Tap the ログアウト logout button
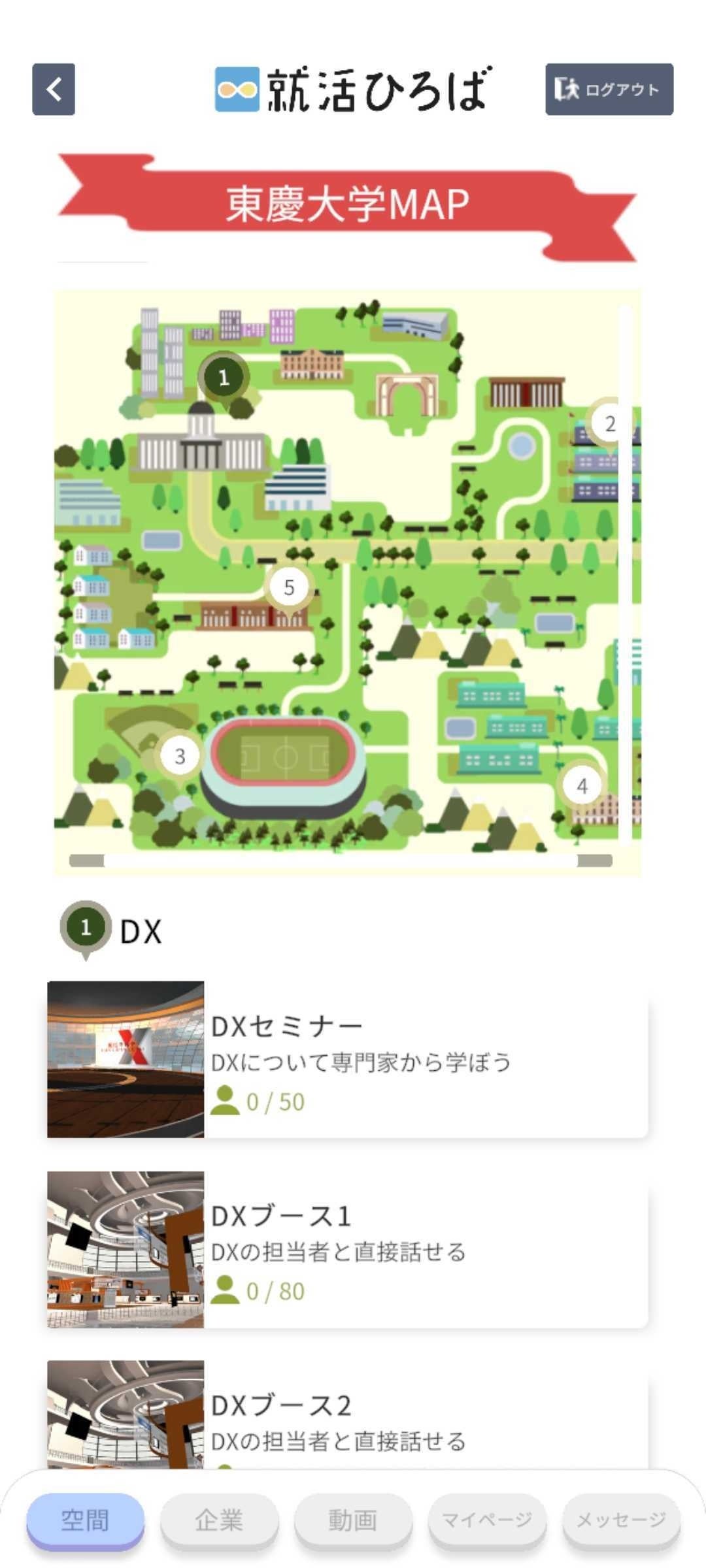 click(609, 90)
